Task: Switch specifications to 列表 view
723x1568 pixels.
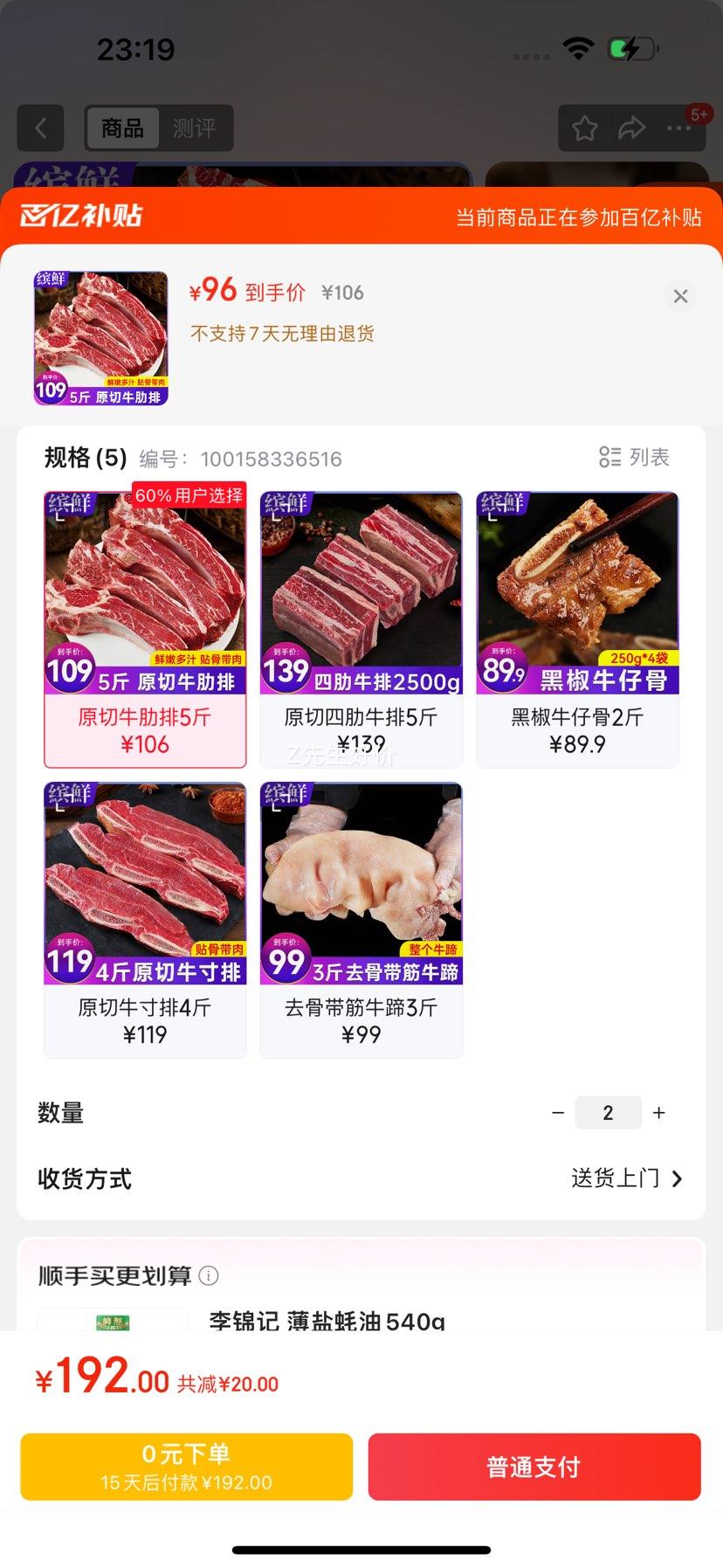Action: coord(635,457)
